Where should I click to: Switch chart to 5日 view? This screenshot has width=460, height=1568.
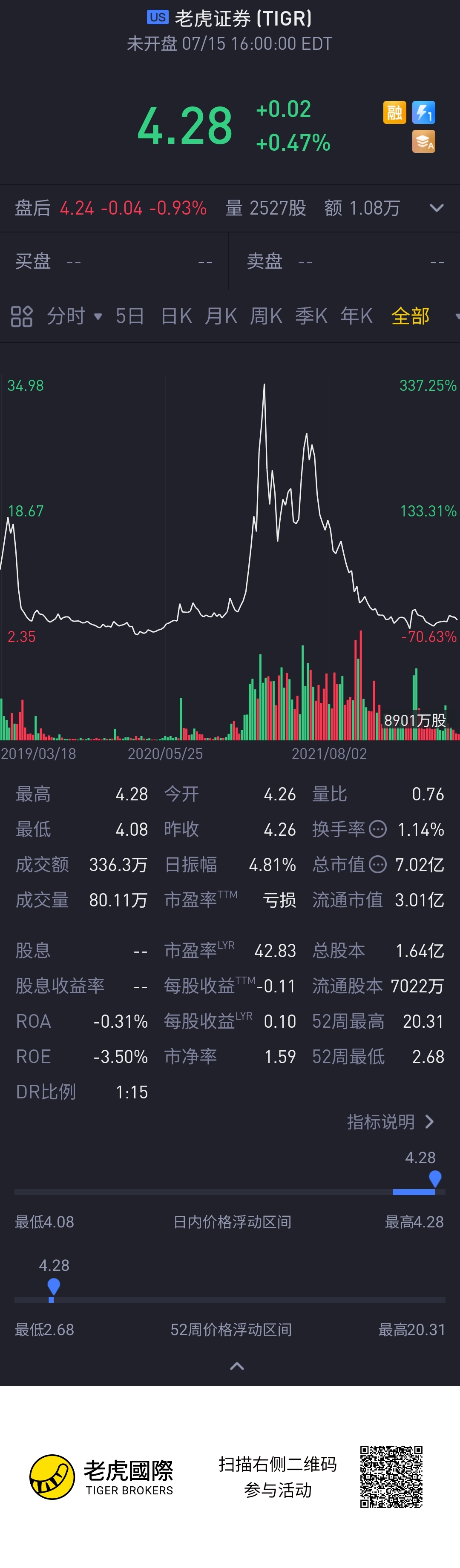(130, 316)
